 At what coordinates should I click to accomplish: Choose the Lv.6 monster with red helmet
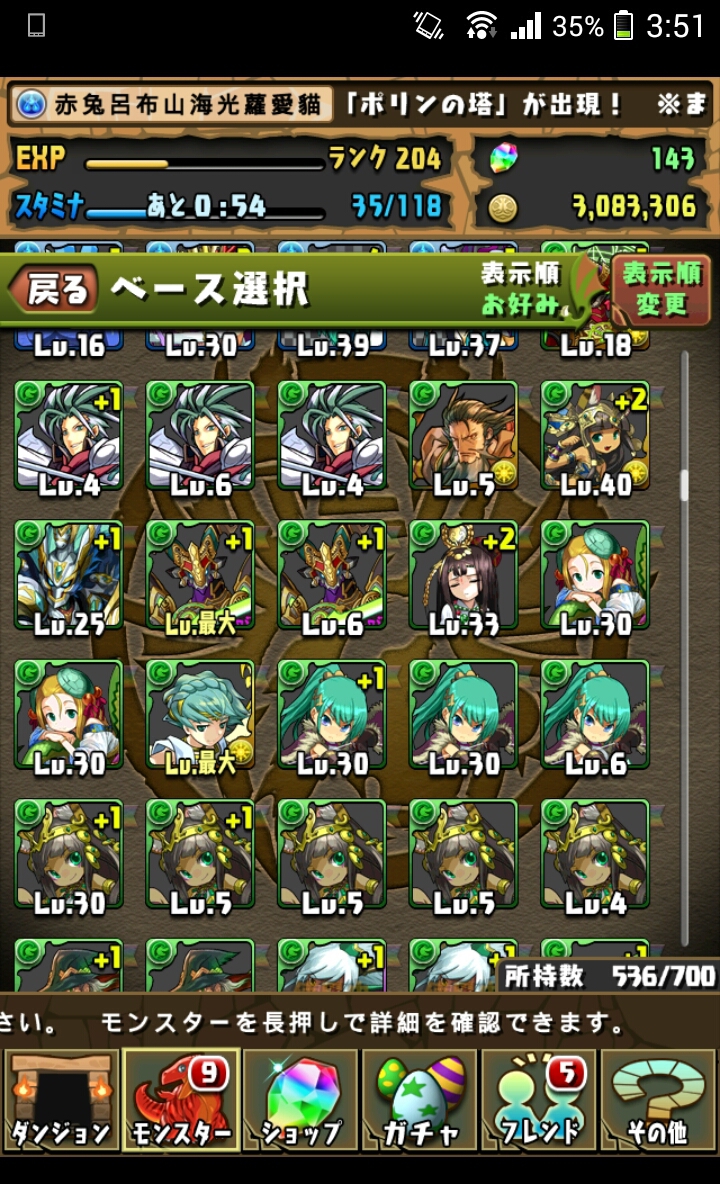click(332, 576)
